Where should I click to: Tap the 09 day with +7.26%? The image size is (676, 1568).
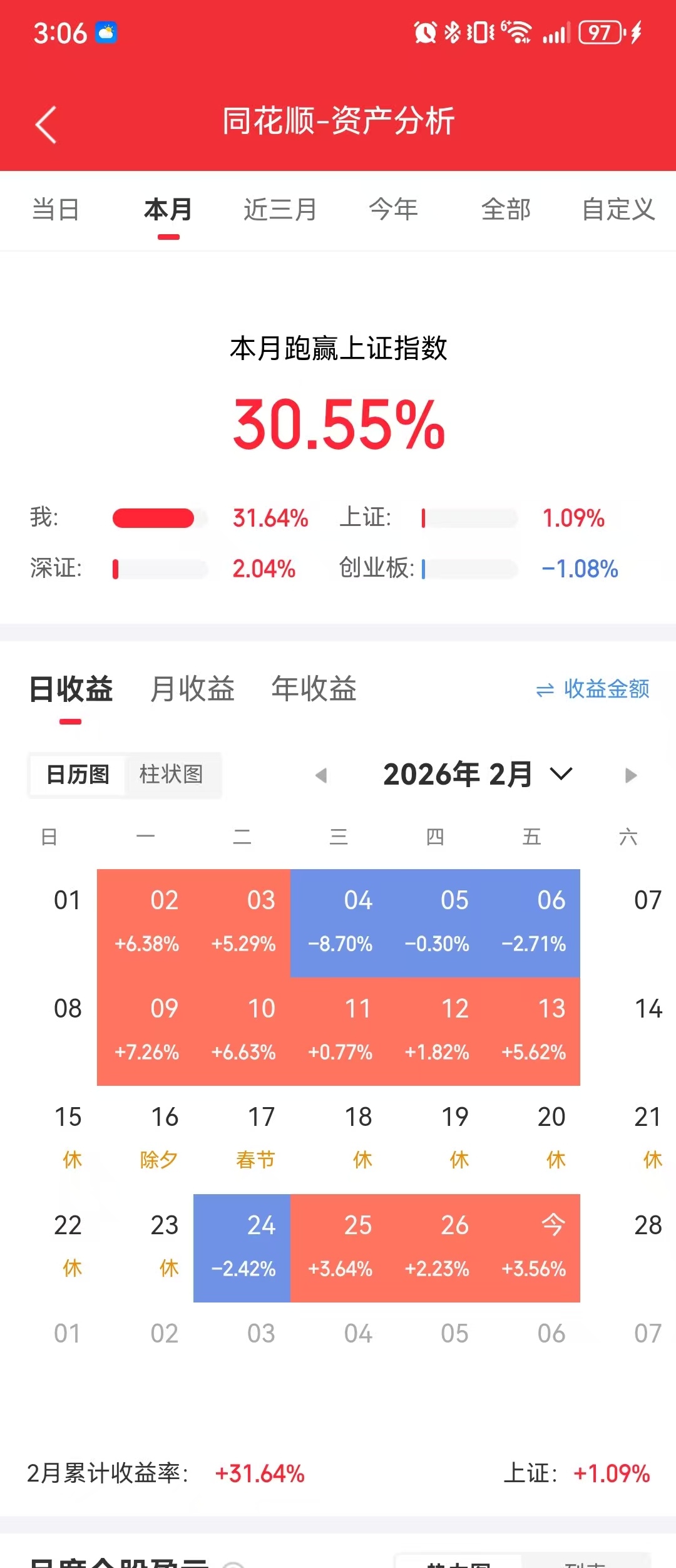pos(146,1031)
